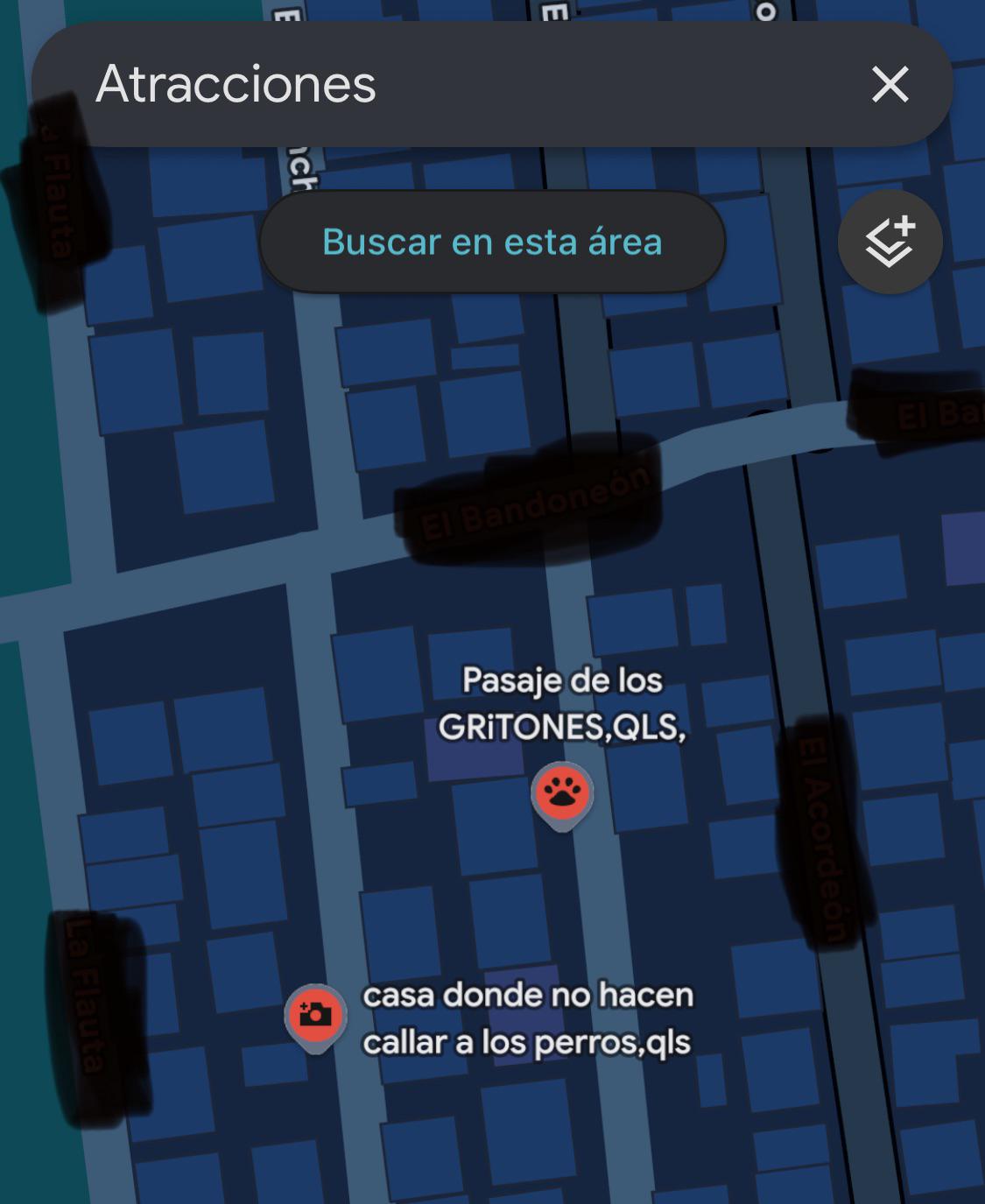Open the camera pin for casa donde no hacen callar

pyautogui.click(x=315, y=1017)
